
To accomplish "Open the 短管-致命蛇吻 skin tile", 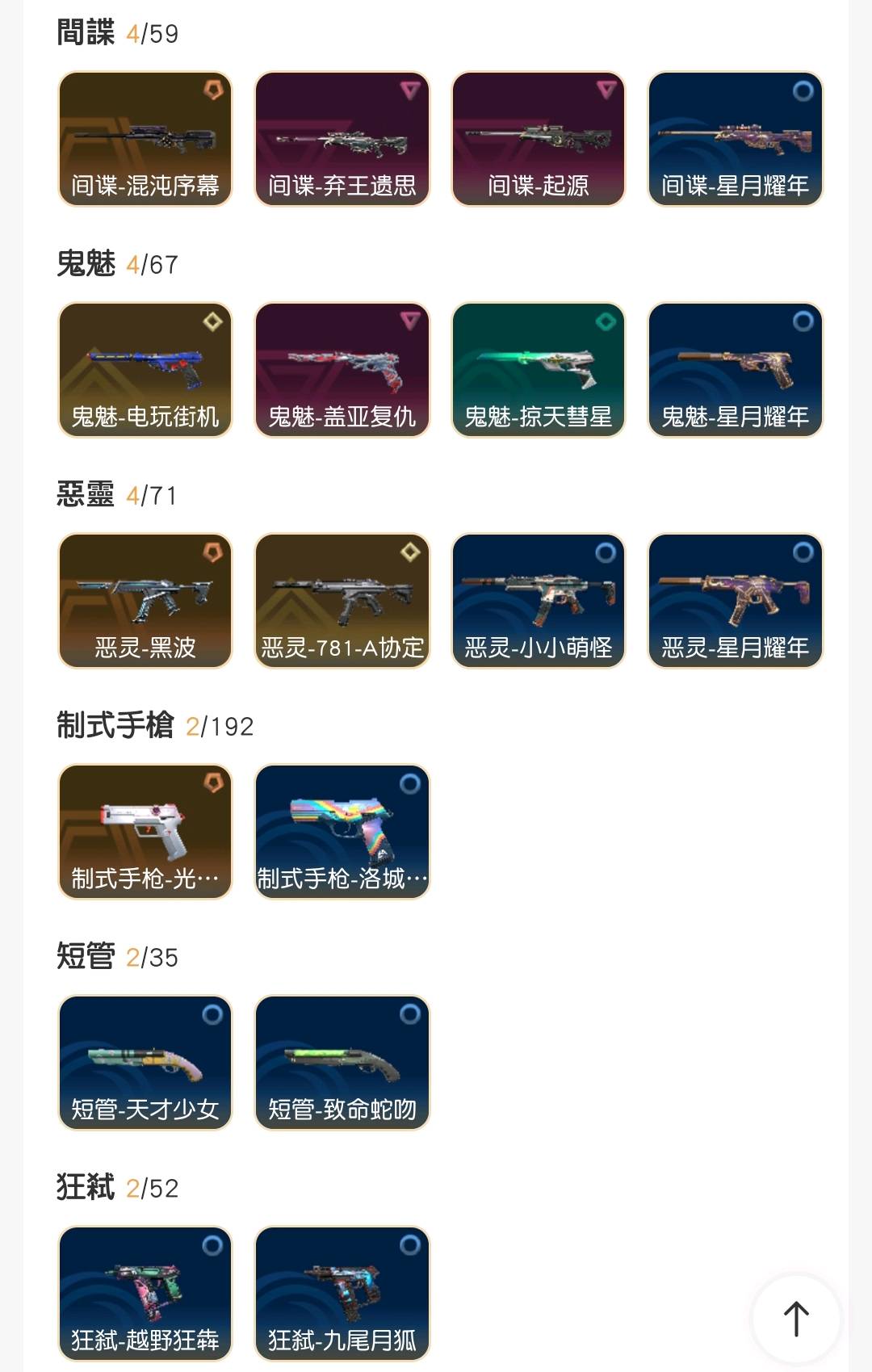I will tap(342, 1063).
